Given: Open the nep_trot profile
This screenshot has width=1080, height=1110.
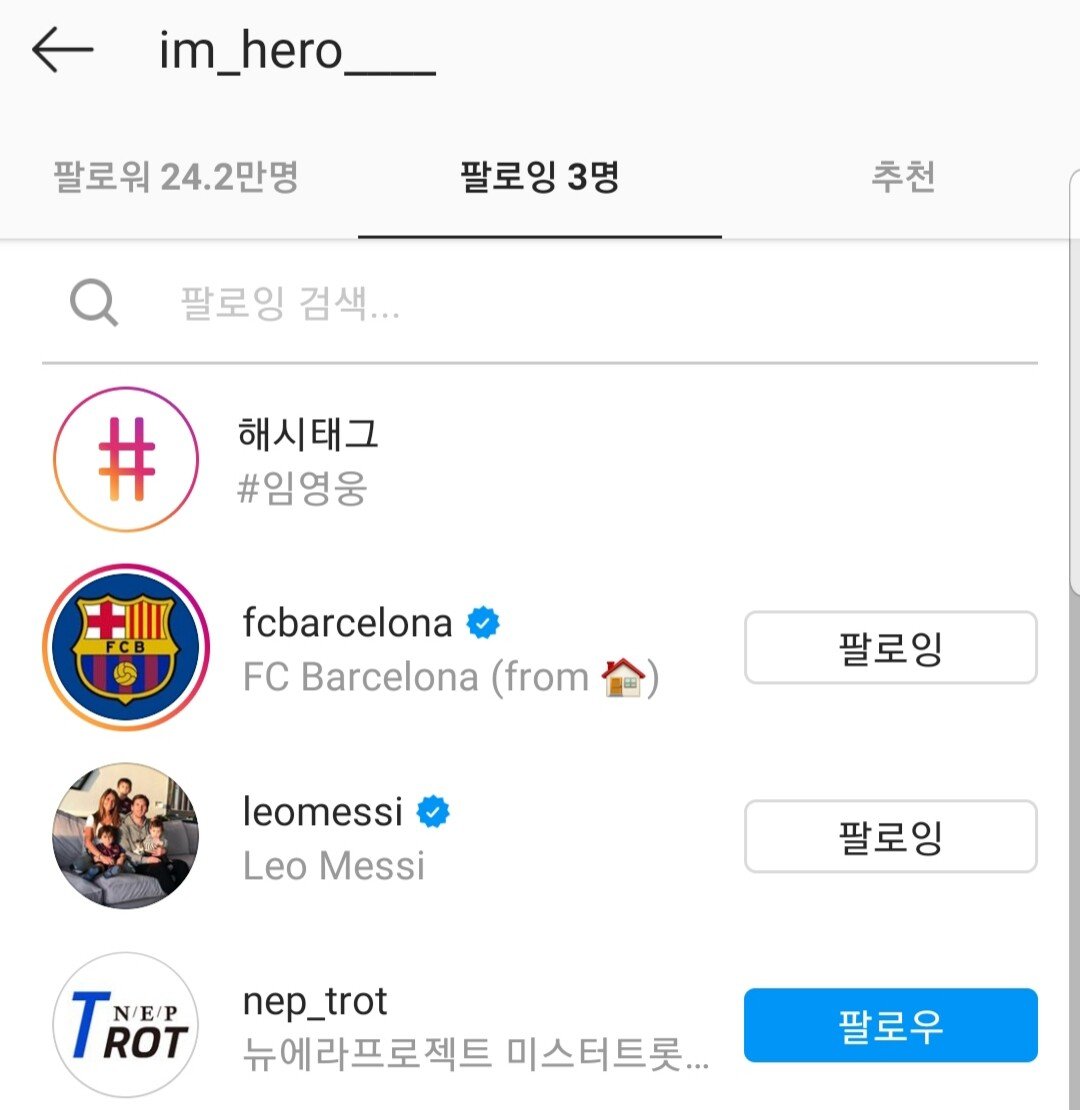Looking at the screenshot, I should click(x=315, y=1001).
